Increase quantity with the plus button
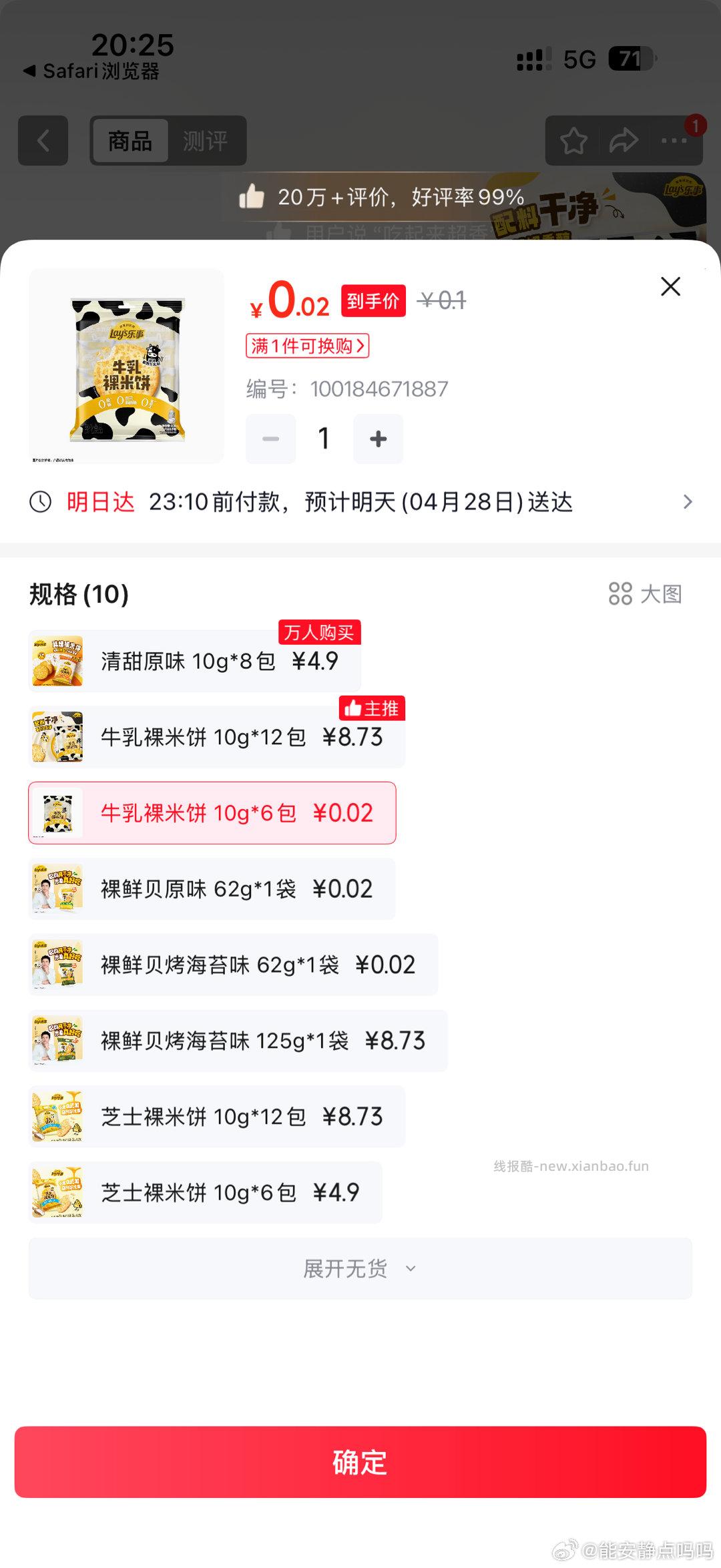The image size is (721, 1568). pyautogui.click(x=378, y=439)
